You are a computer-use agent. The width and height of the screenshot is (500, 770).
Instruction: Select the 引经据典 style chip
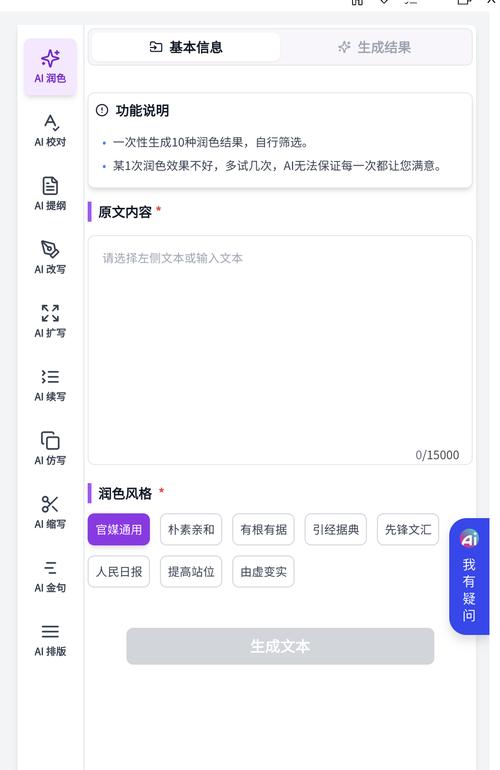click(335, 529)
